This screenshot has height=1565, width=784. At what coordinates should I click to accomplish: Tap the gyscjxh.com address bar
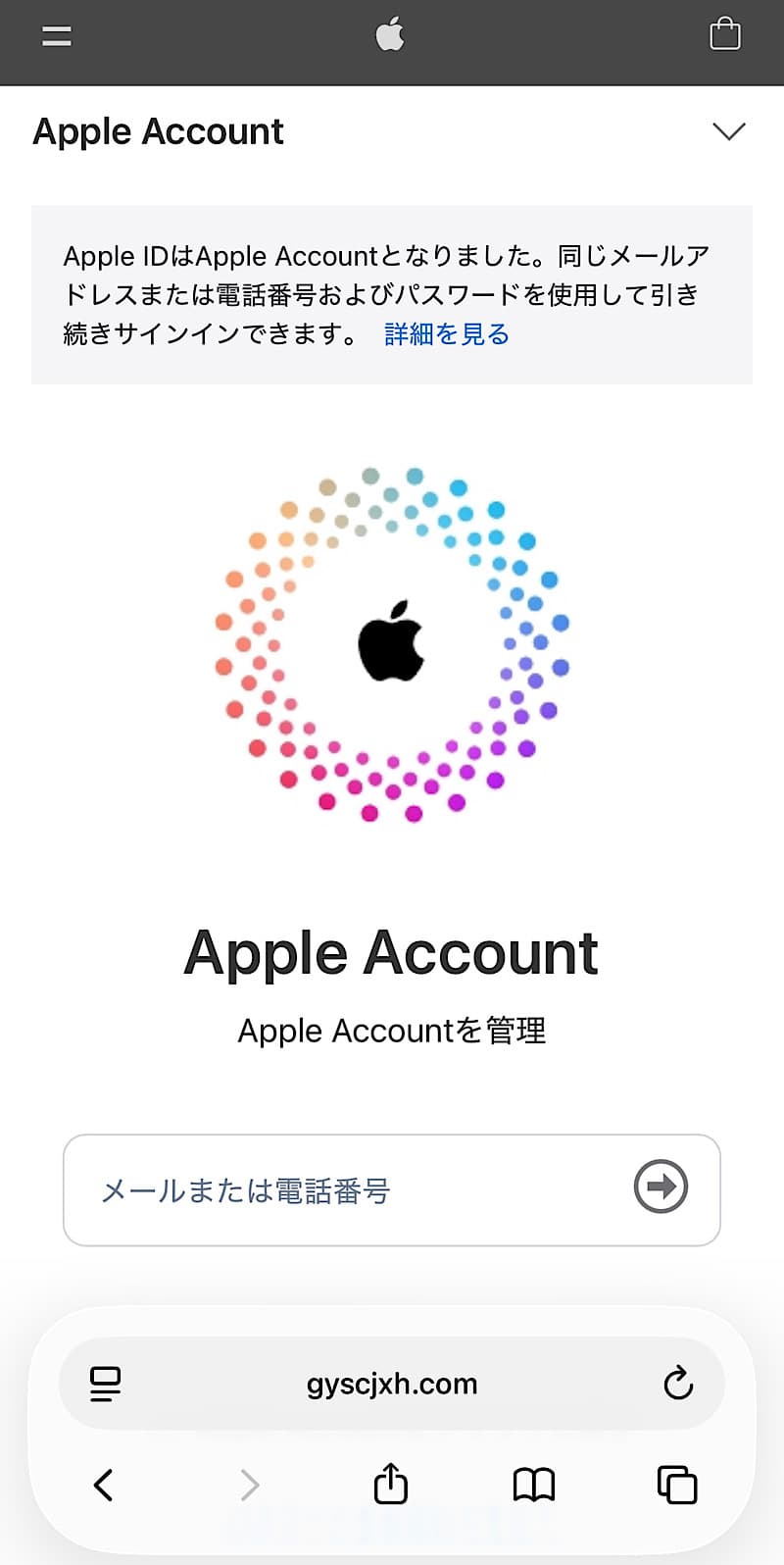coord(392,1384)
